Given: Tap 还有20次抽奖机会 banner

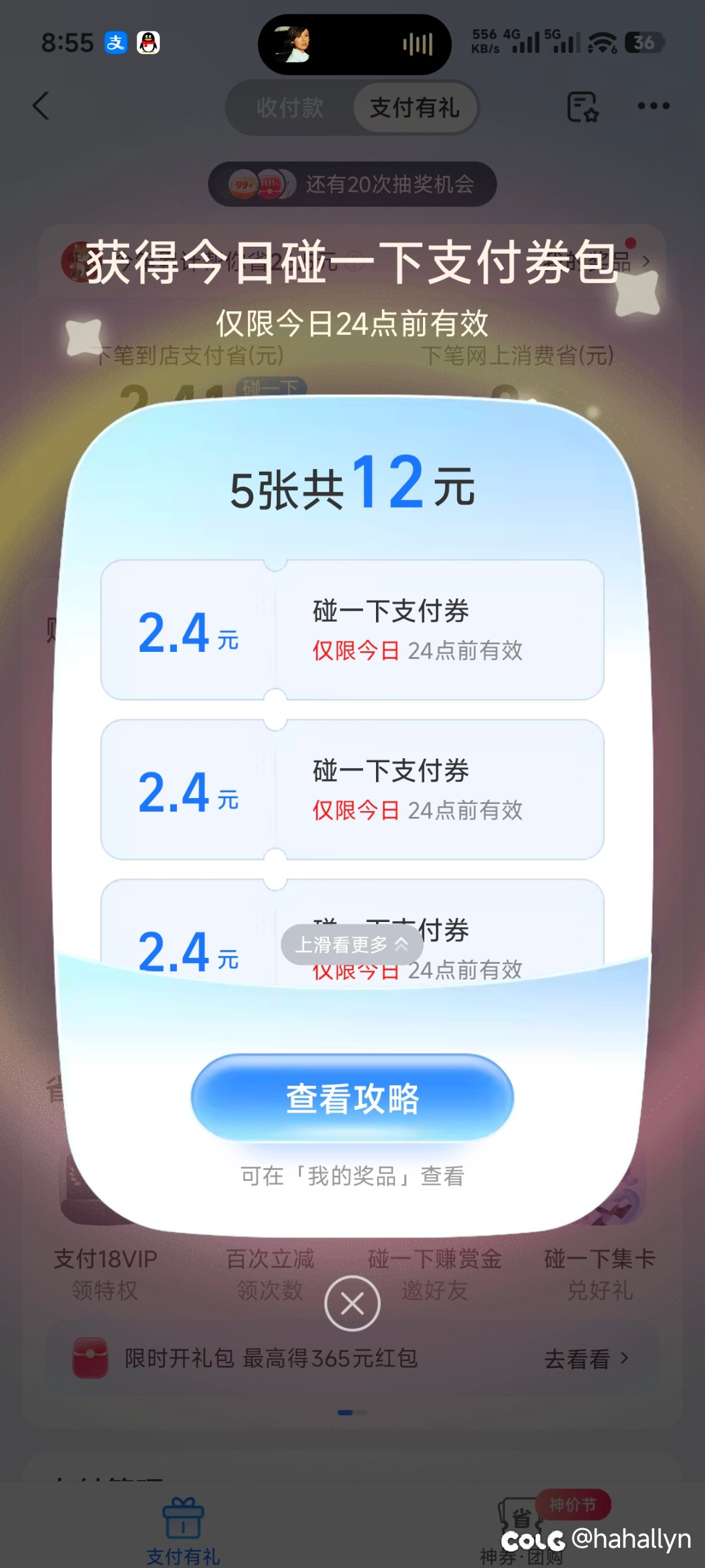Looking at the screenshot, I should [x=352, y=184].
